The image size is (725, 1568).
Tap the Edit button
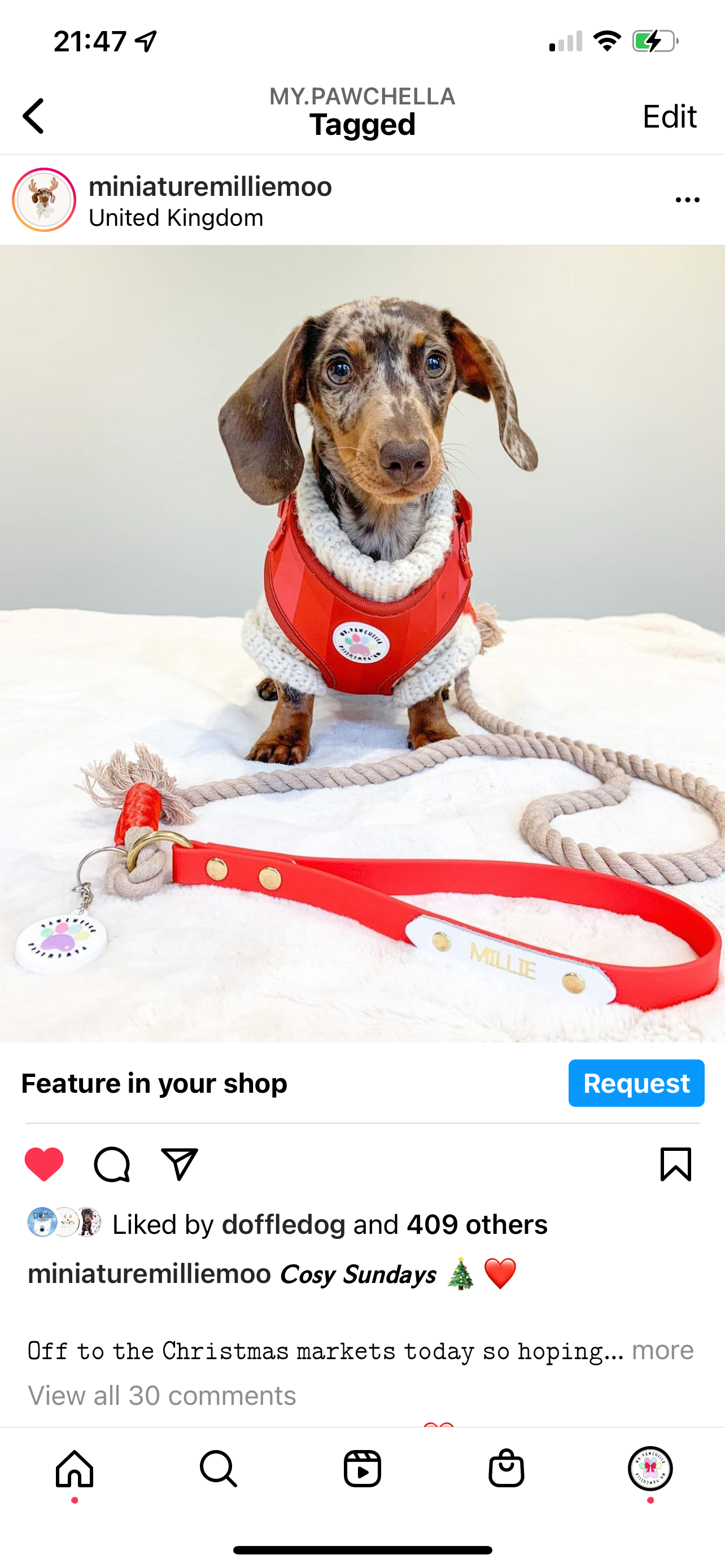point(669,116)
